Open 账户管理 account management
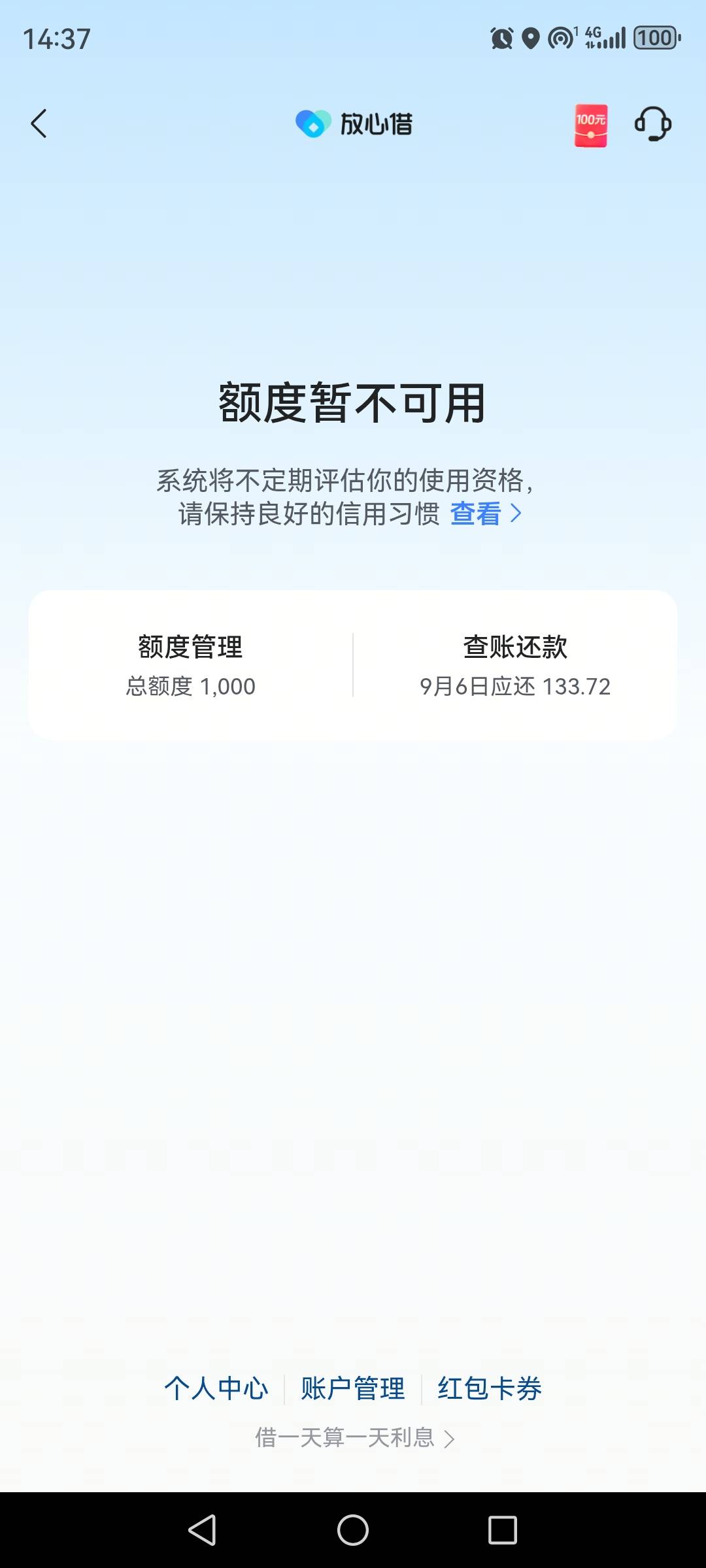The image size is (706, 1568). (x=353, y=1388)
